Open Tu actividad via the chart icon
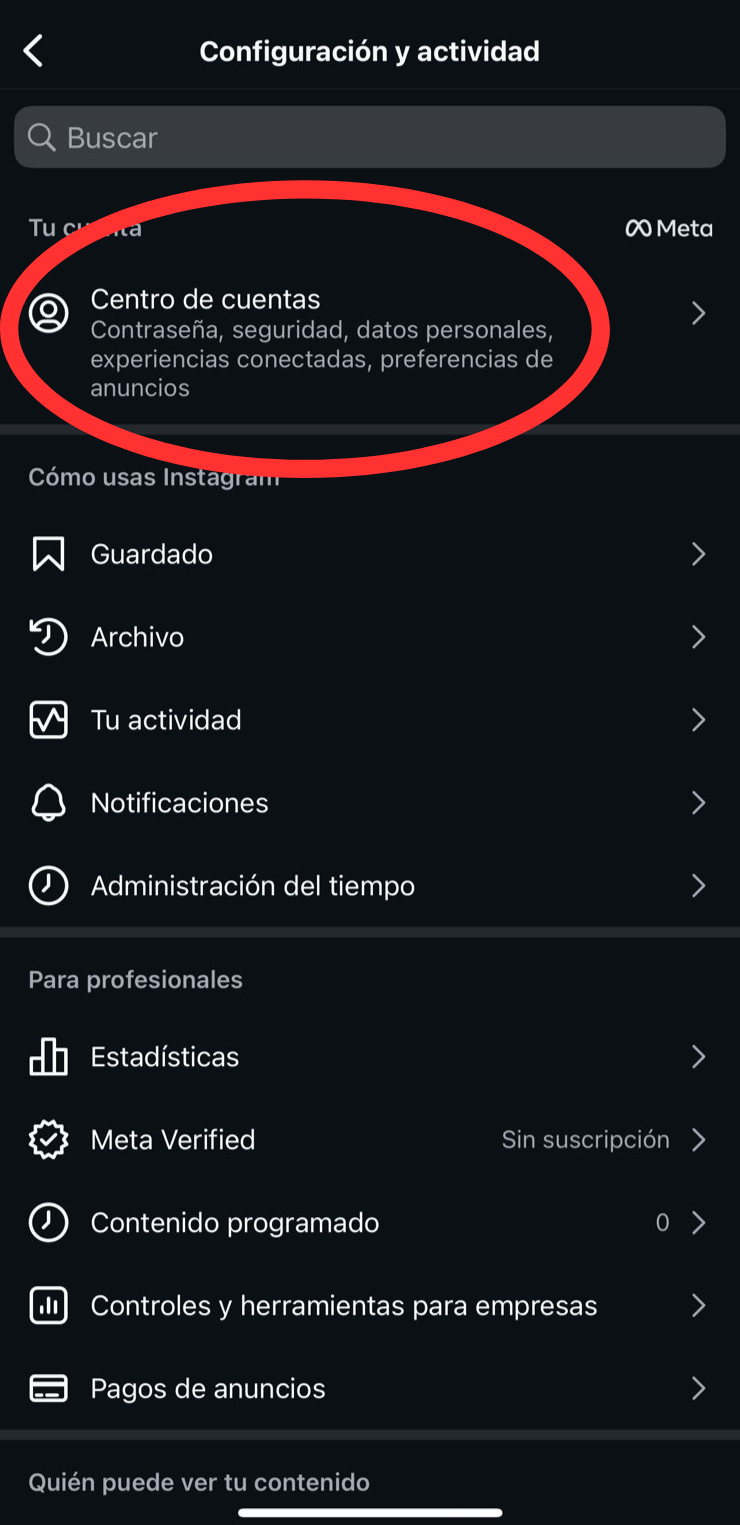 [x=48, y=720]
